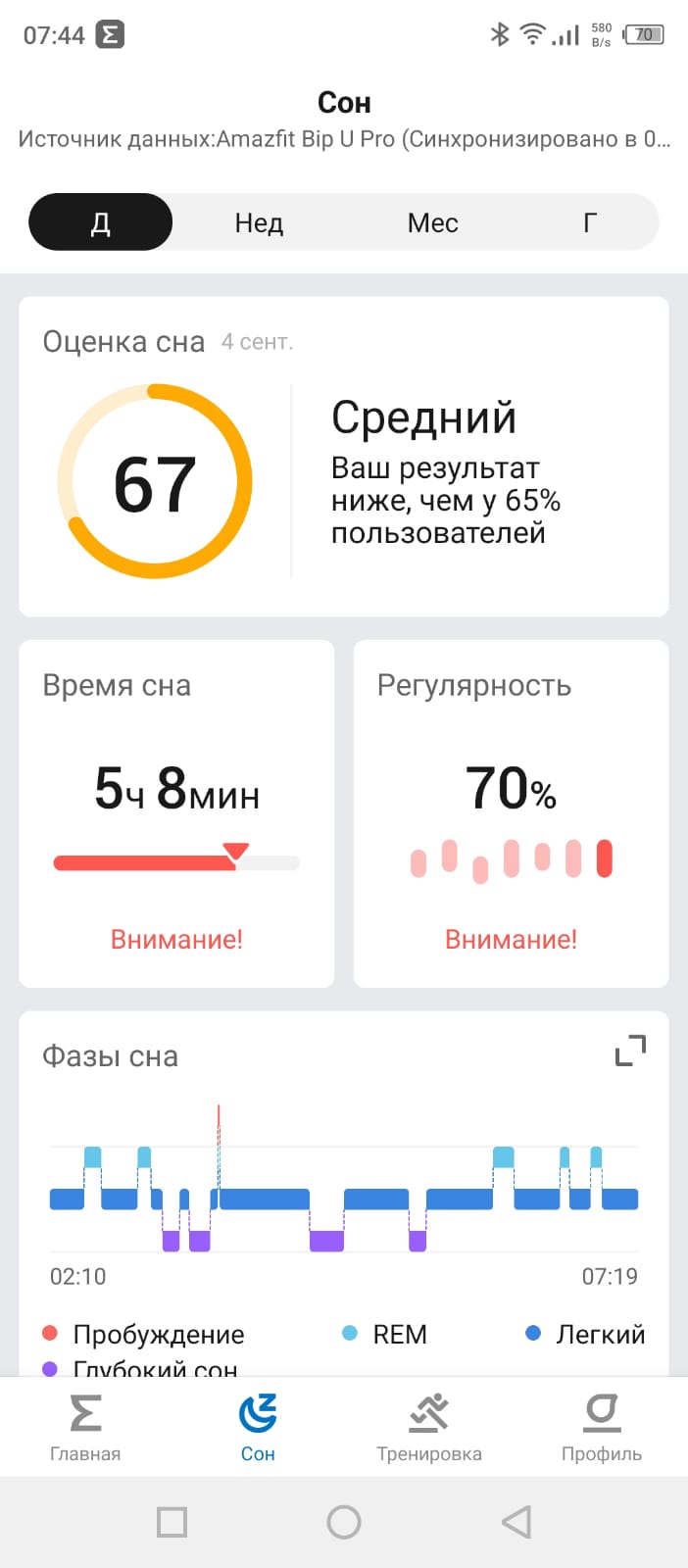Open the Тренировка tab
Viewport: 688px width, 1568px height.
coord(429,1428)
